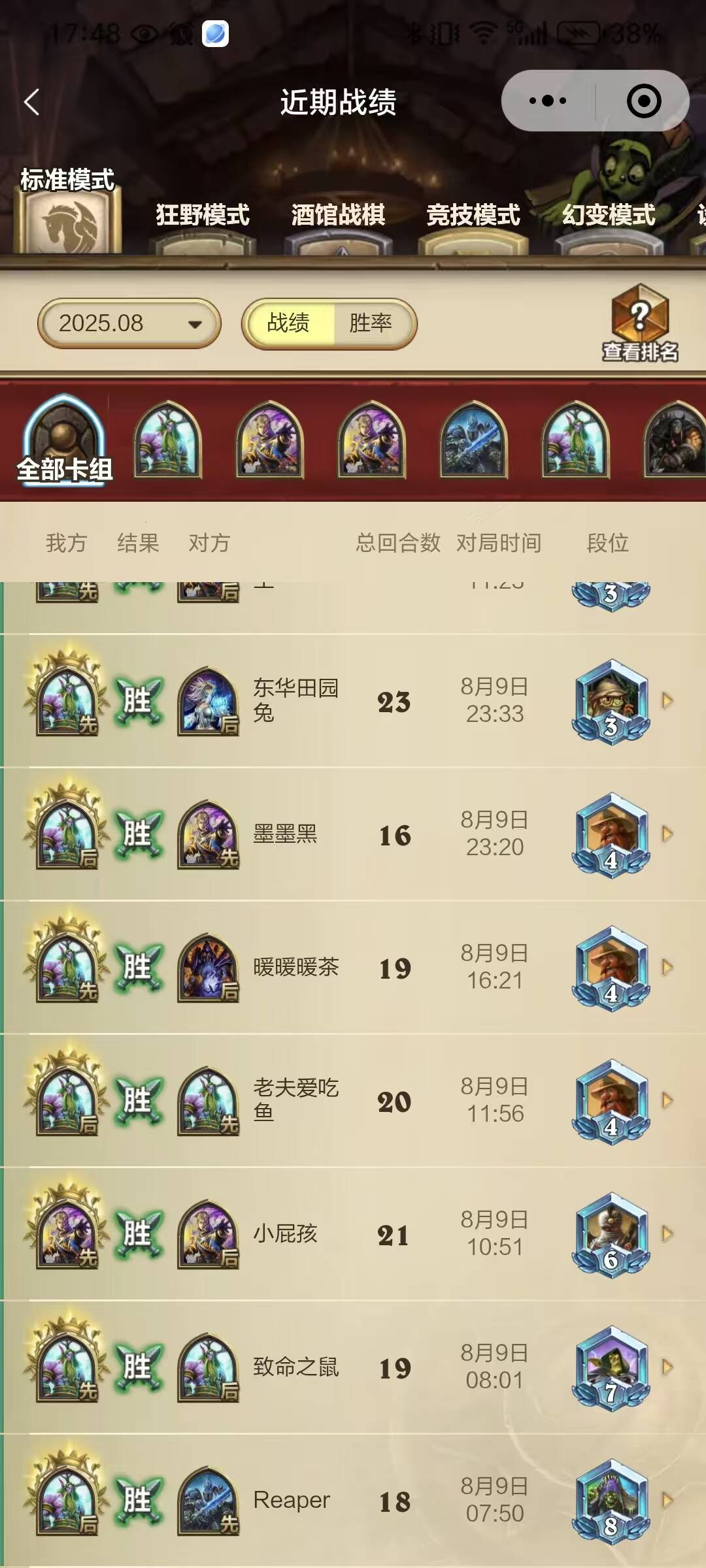Switch to the 竞技模式 tab
This screenshot has width=706, height=1568.
point(473,216)
